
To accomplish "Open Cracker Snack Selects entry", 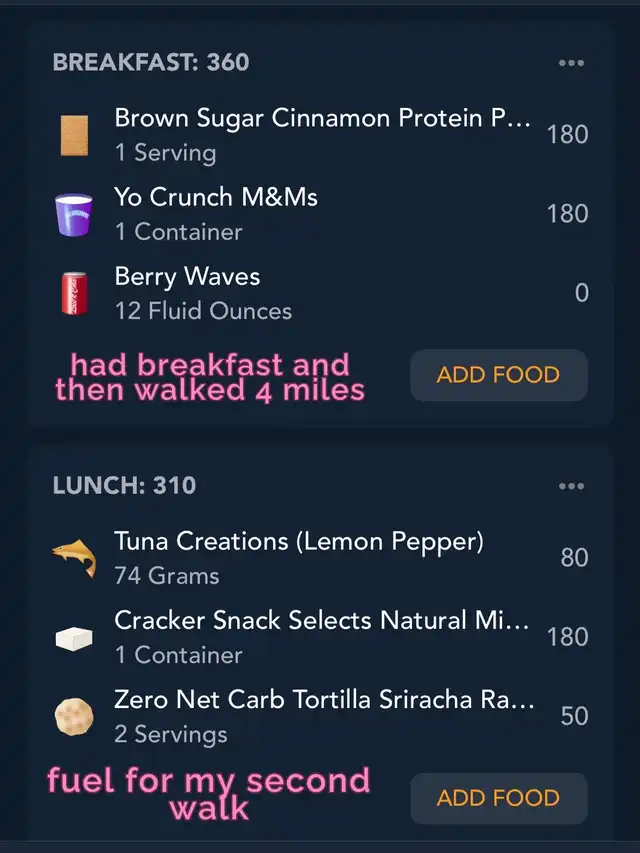I will coord(322,636).
